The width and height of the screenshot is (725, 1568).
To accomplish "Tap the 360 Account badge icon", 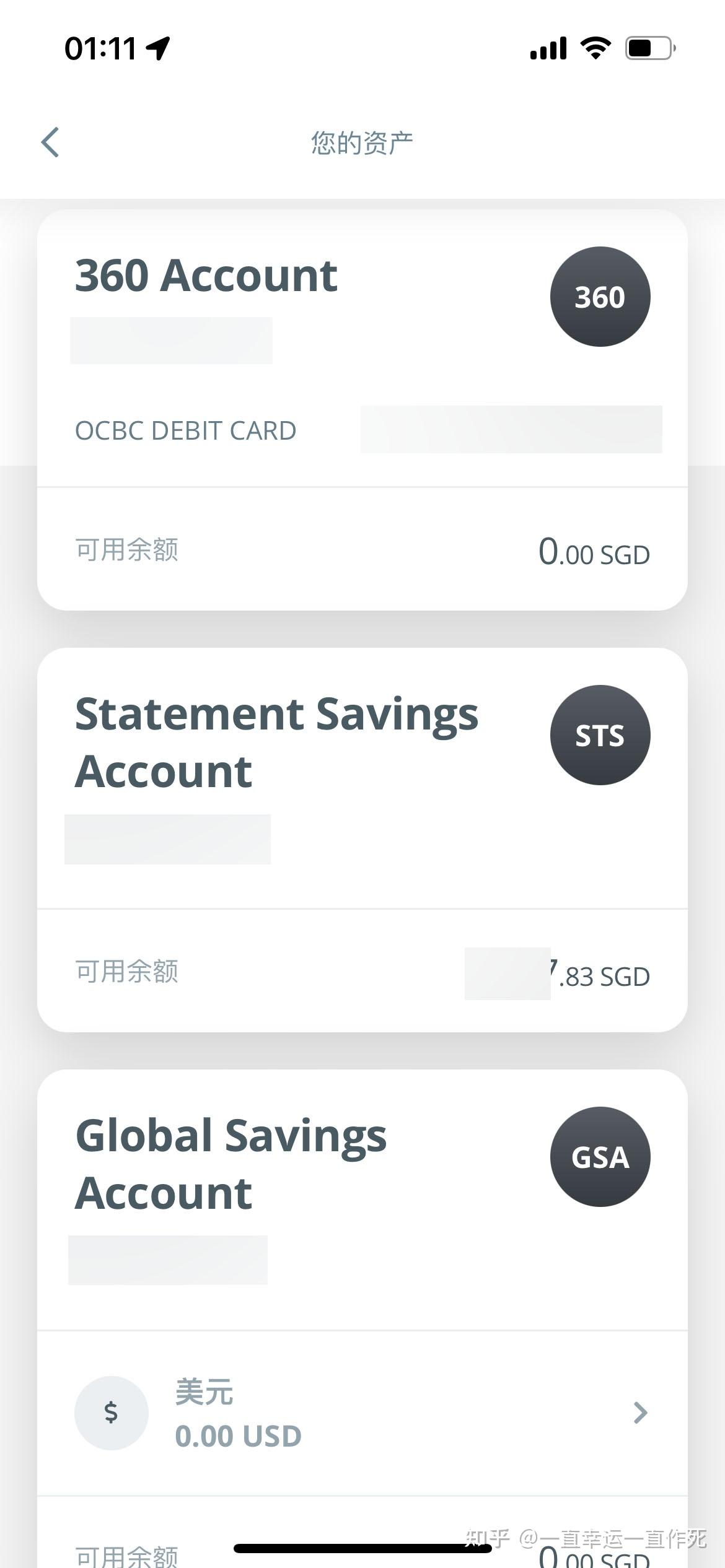I will click(600, 296).
